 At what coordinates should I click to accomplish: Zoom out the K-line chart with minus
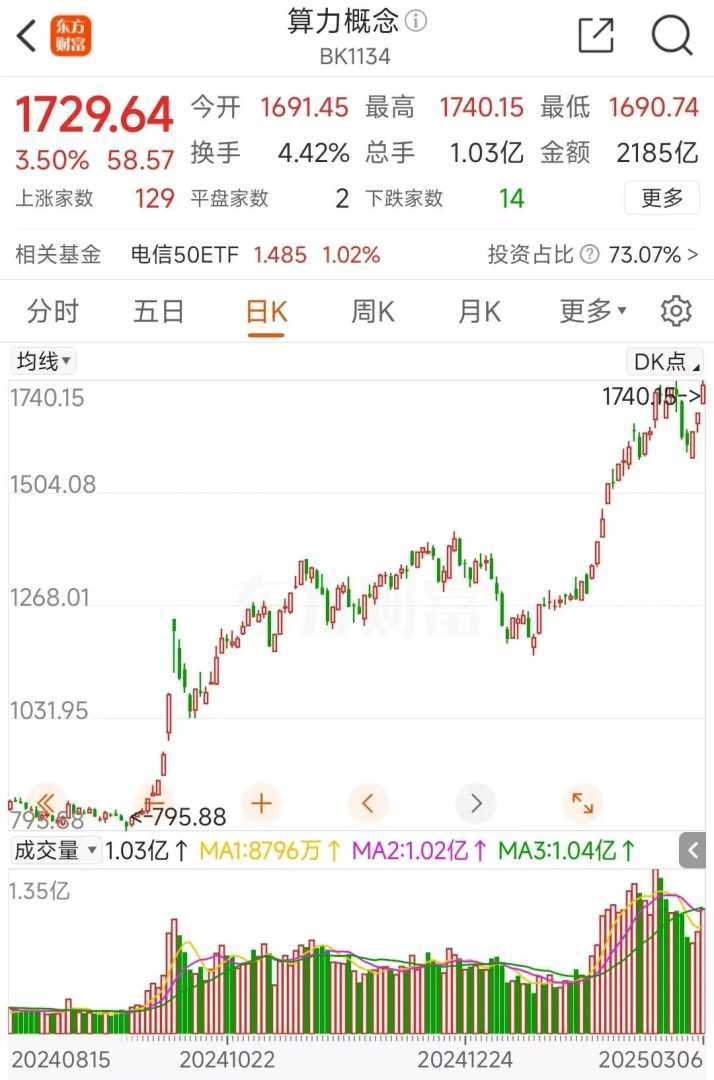[154, 802]
